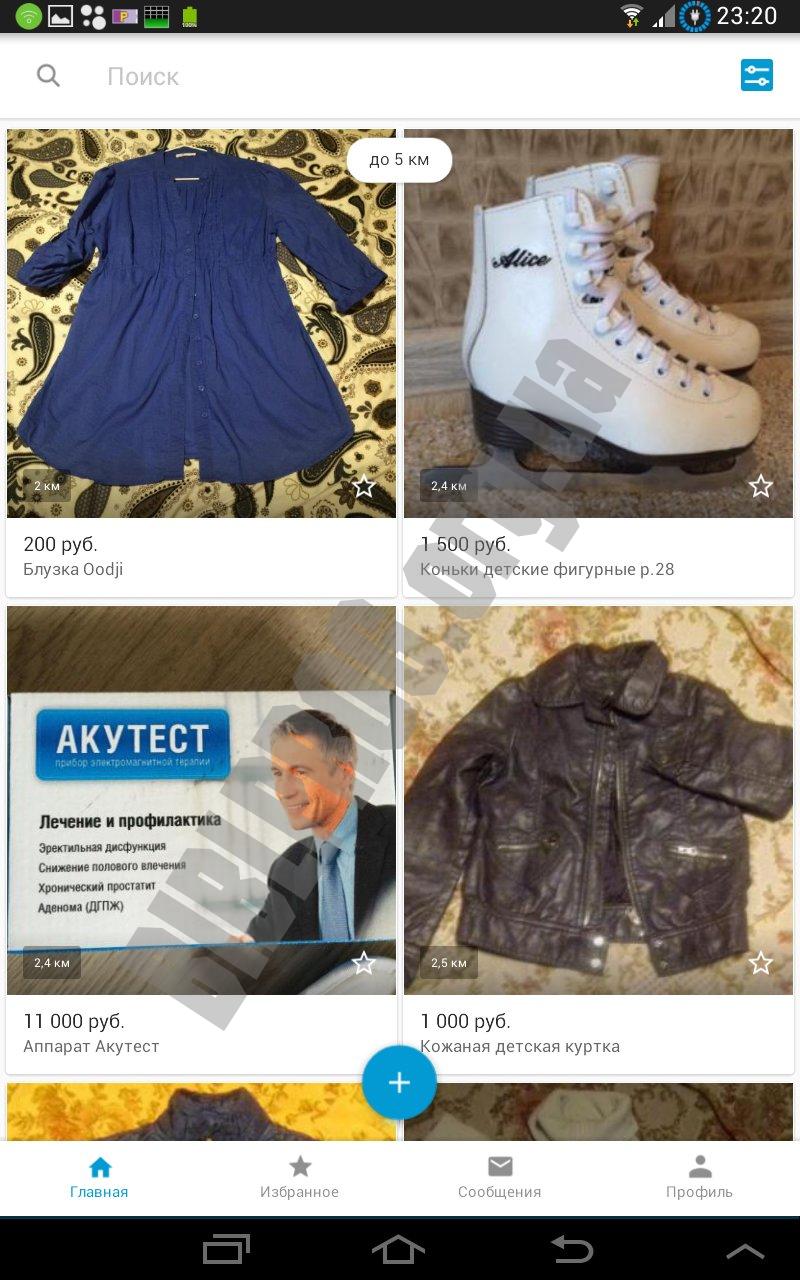Image resolution: width=800 pixels, height=1280 pixels.
Task: Star the Коньки детские фигурные item
Action: click(x=761, y=487)
